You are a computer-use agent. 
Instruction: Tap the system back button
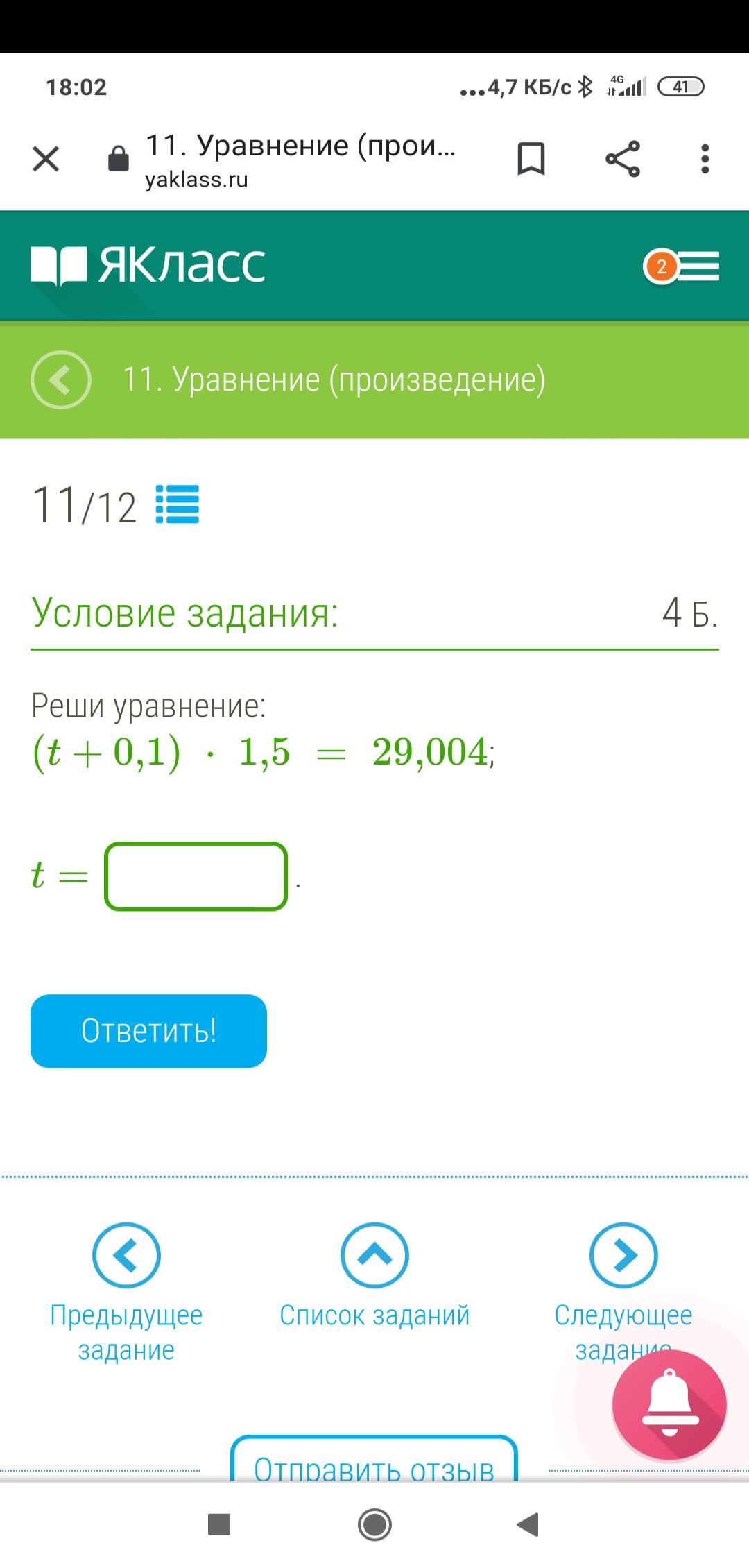click(x=528, y=1525)
